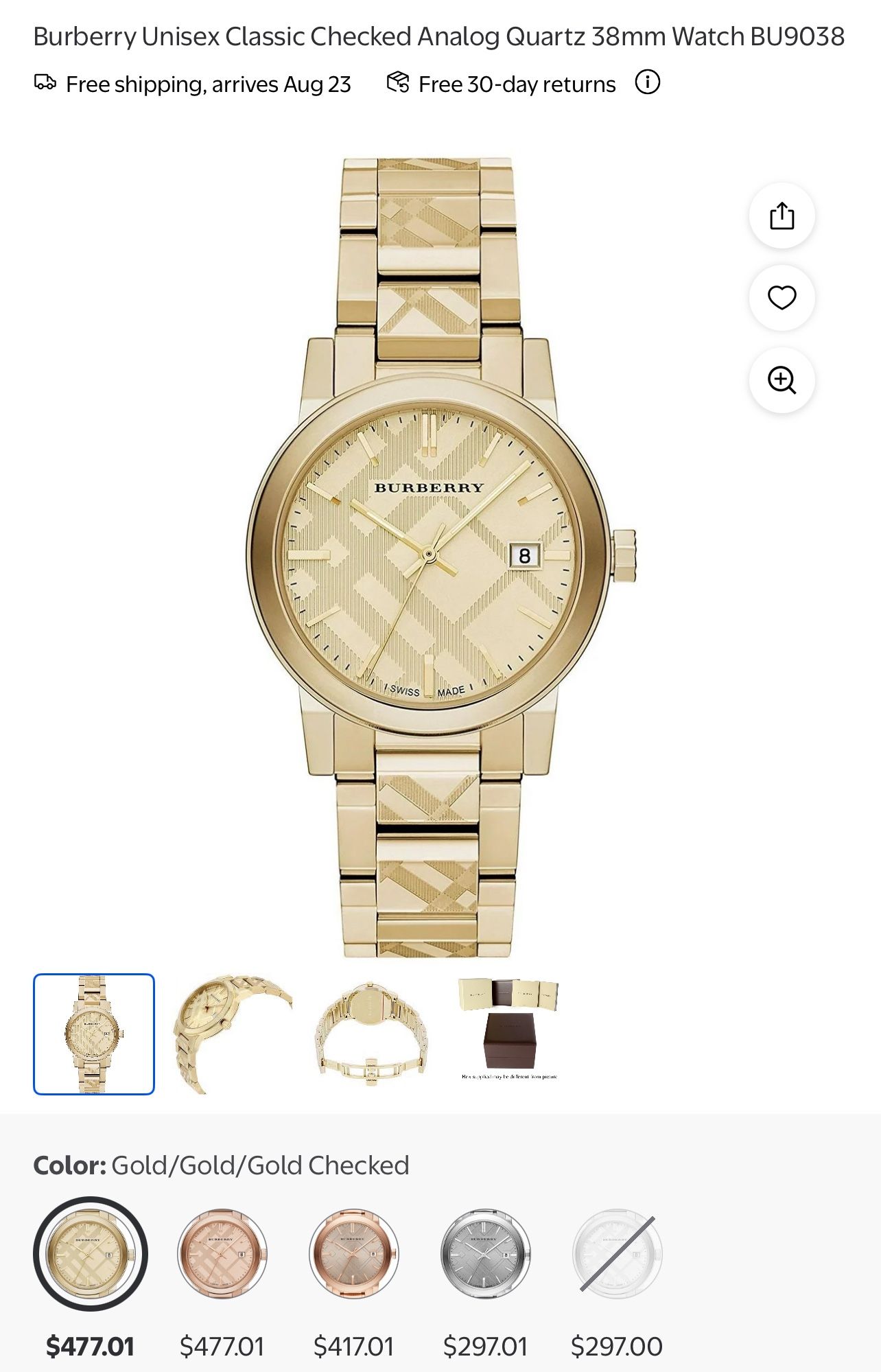Show the clasp back view thumbnail
This screenshot has width=881, height=1372.
click(x=371, y=1034)
